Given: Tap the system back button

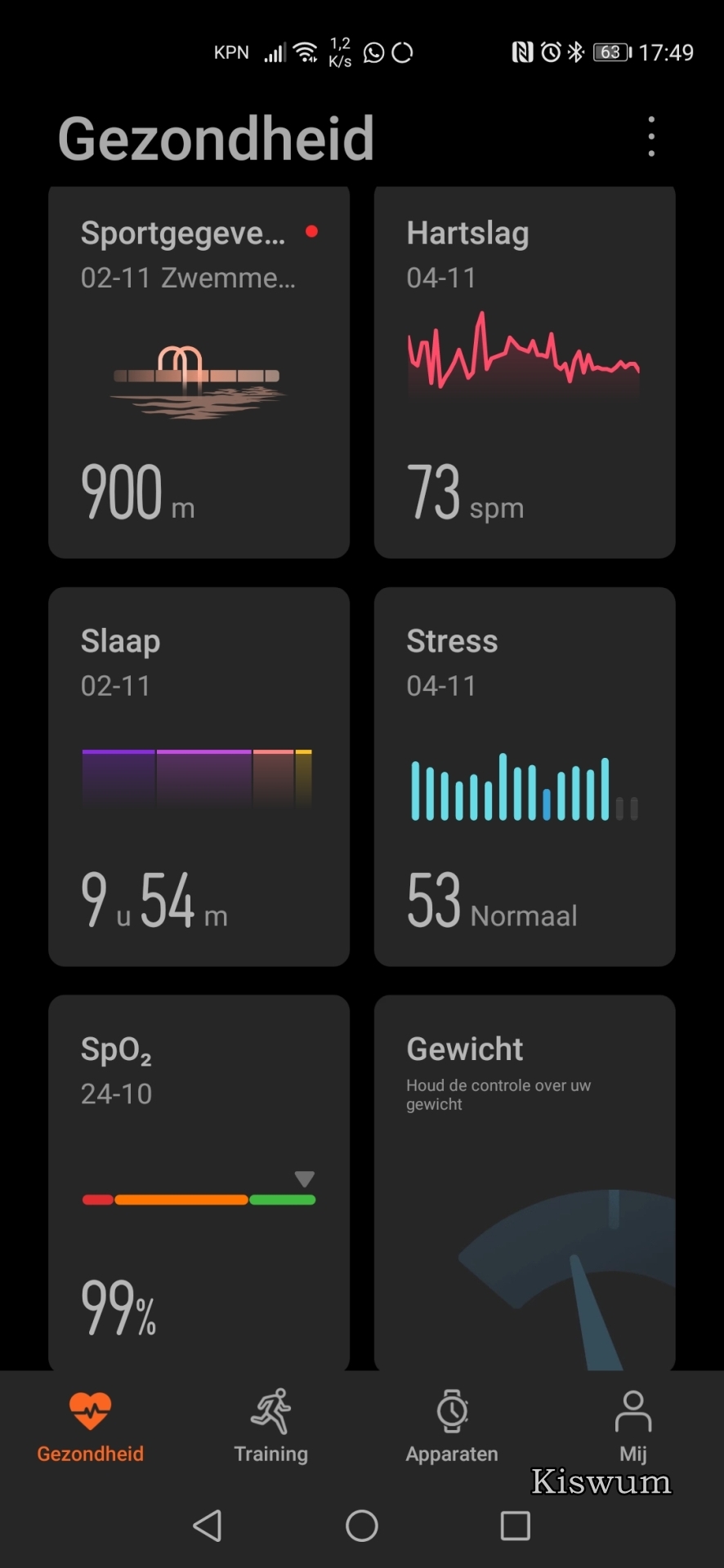Looking at the screenshot, I should (x=208, y=1526).
